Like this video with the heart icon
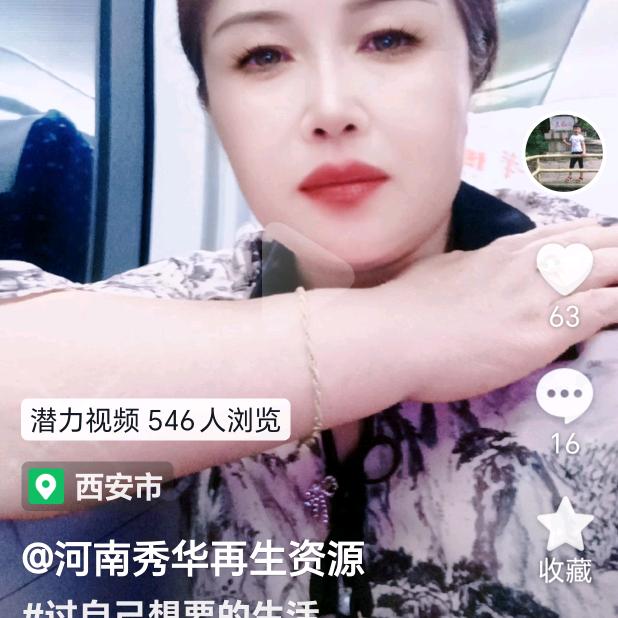 564,268
